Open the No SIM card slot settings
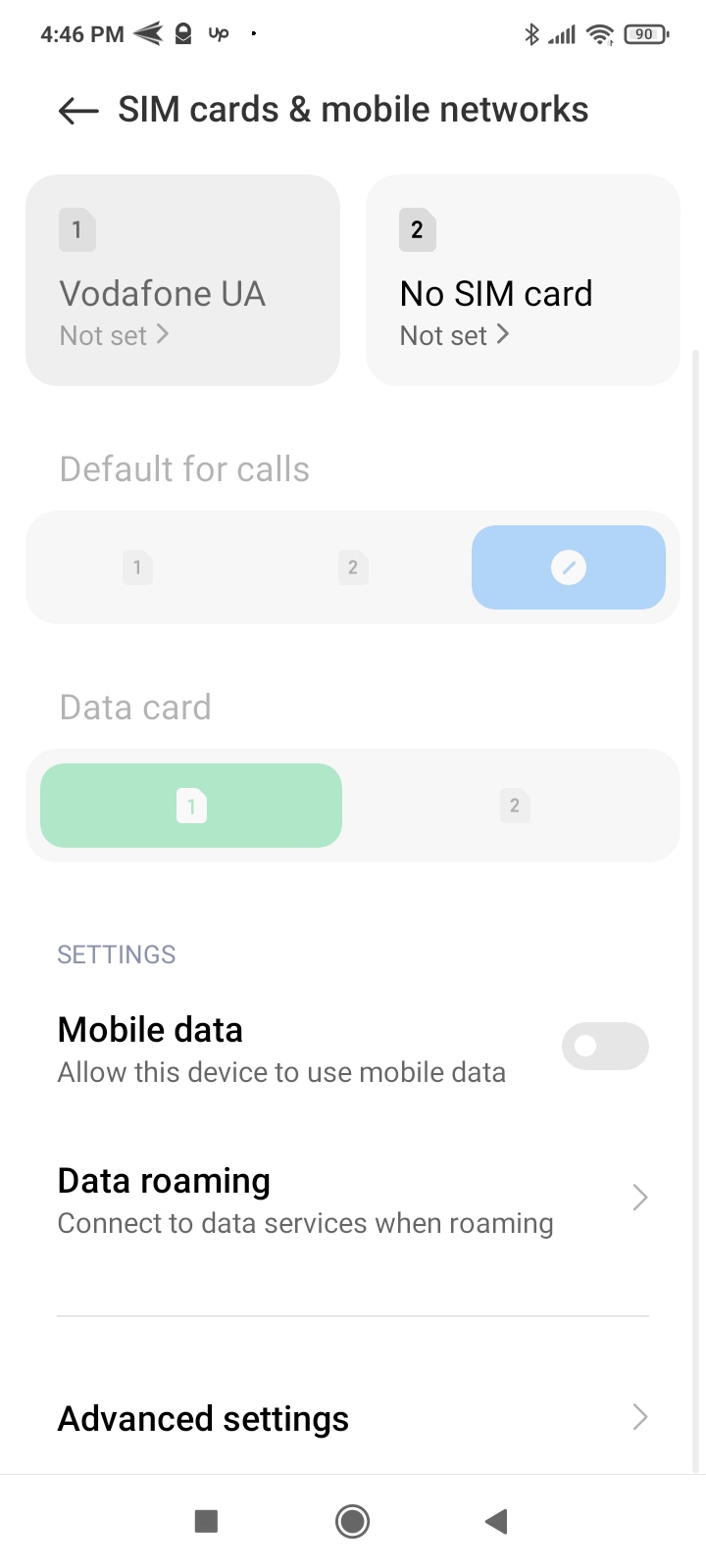The image size is (706, 1568). click(x=523, y=280)
